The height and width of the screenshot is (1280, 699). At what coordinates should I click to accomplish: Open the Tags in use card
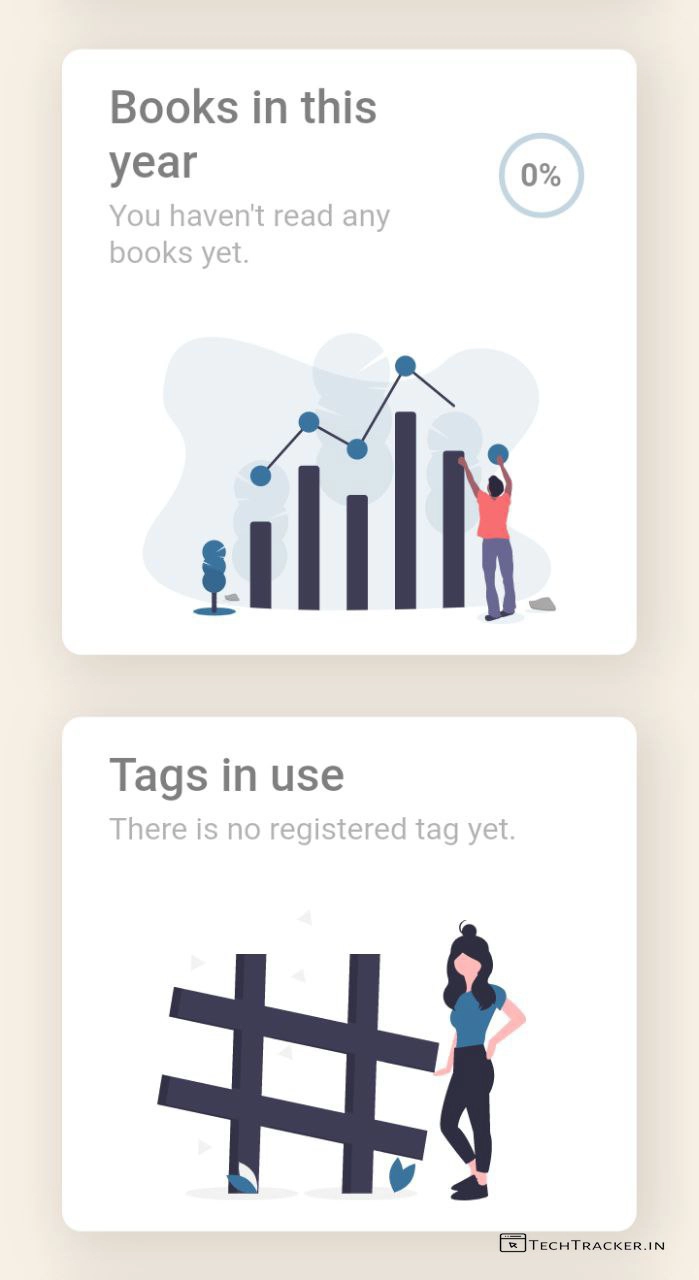coord(349,973)
